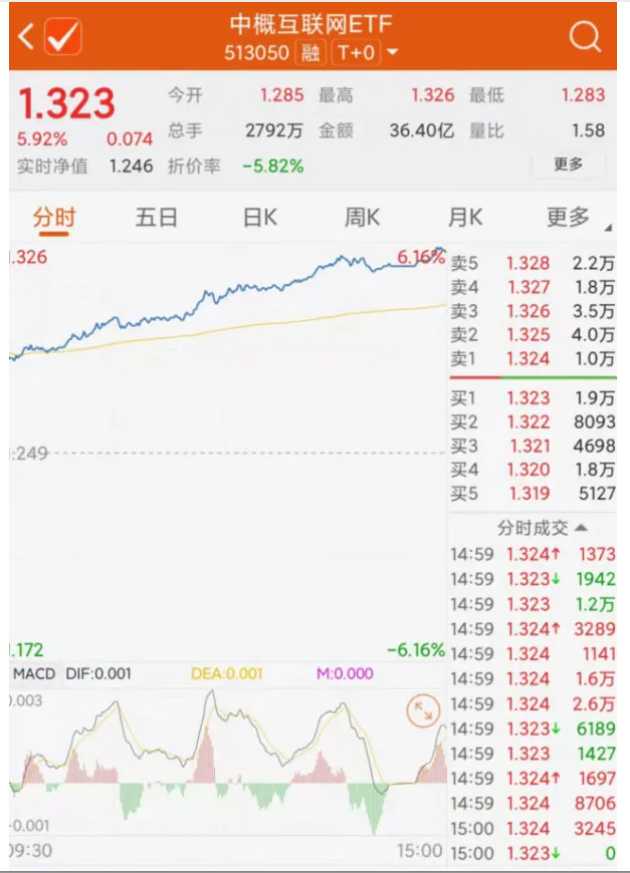Select the 日K chart tab
The width and height of the screenshot is (630, 873).
tap(260, 218)
